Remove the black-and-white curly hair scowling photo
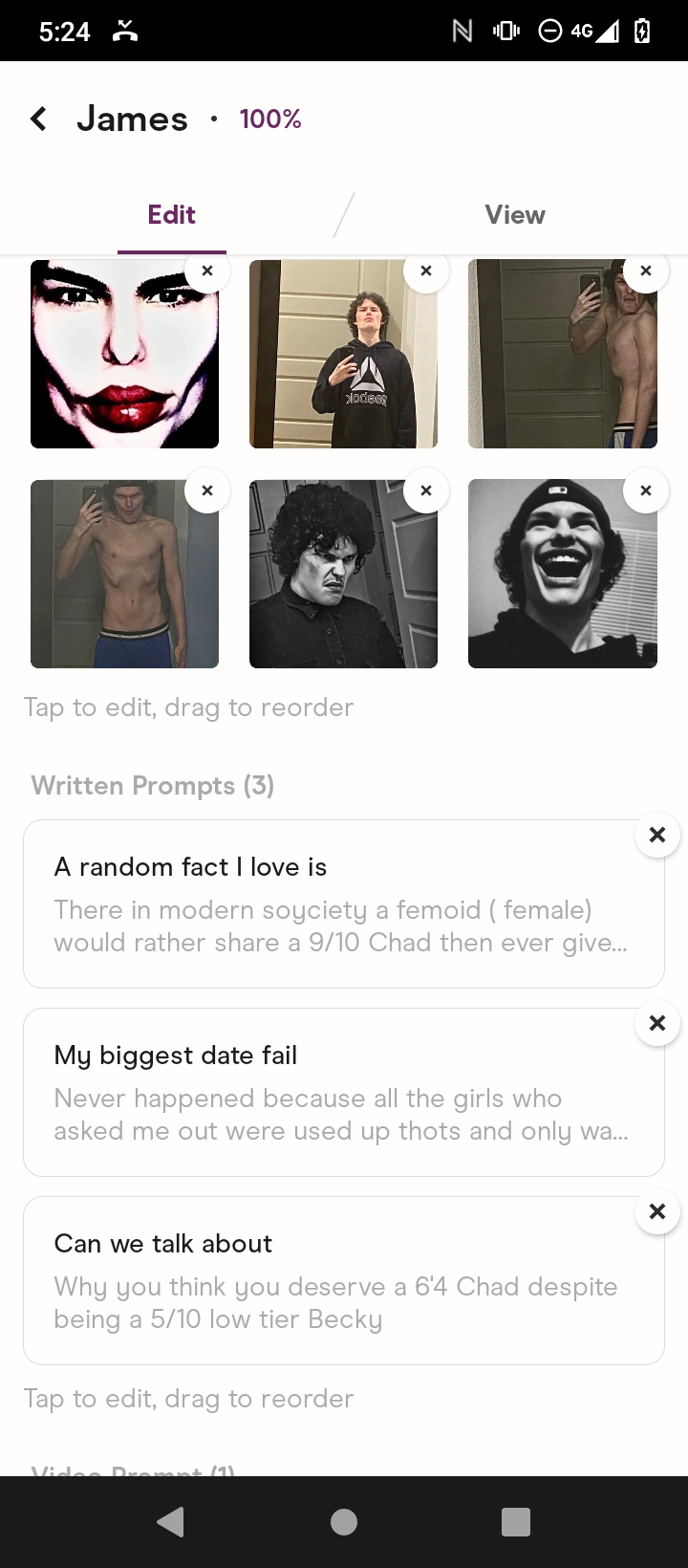The width and height of the screenshot is (688, 1568). 426,490
